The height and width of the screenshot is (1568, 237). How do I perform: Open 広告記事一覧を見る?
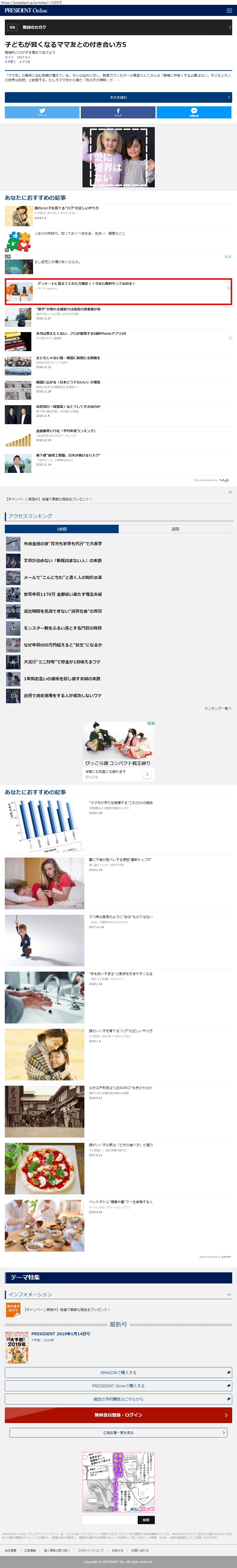point(118,1416)
